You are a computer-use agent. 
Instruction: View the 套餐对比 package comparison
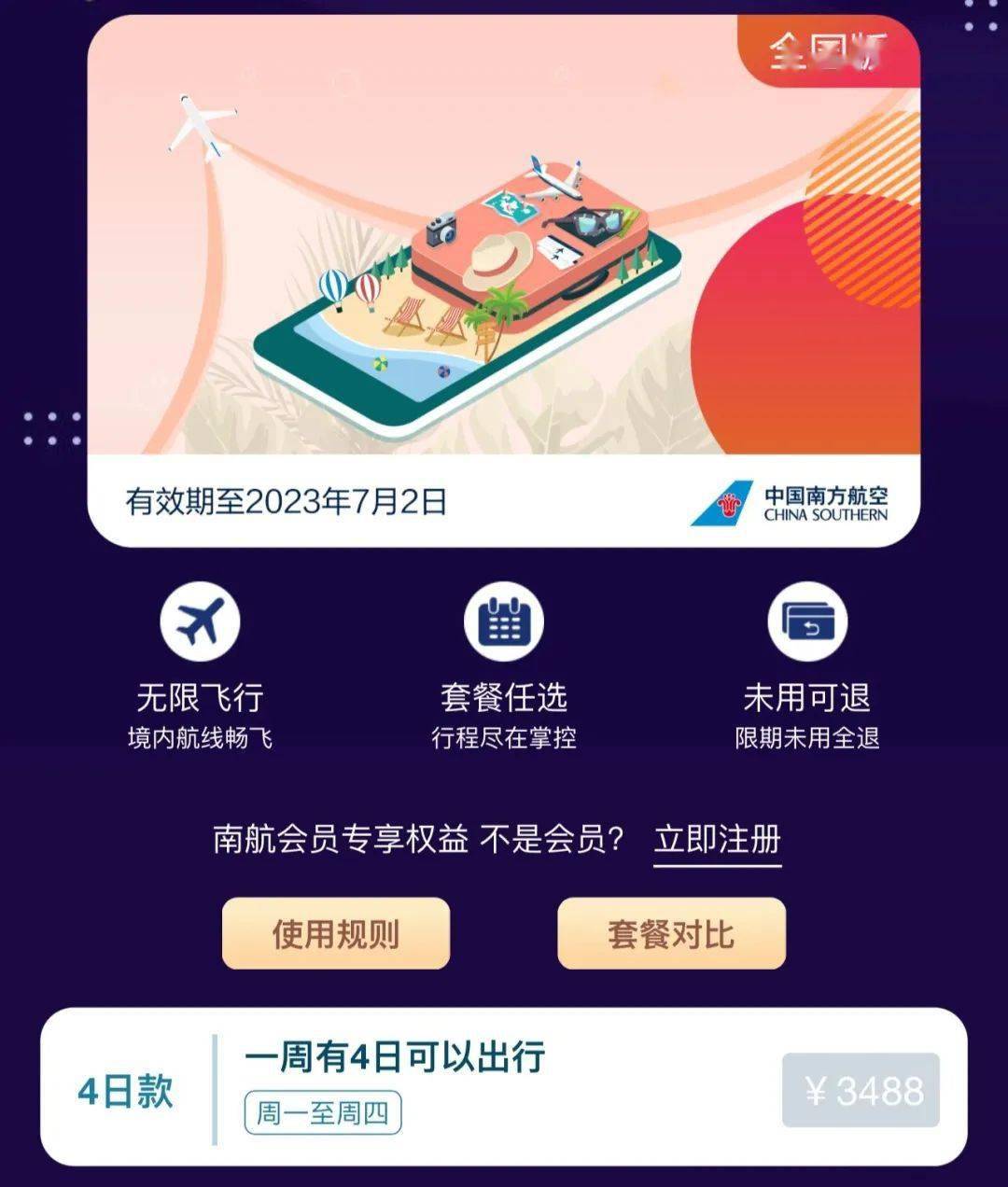click(671, 934)
